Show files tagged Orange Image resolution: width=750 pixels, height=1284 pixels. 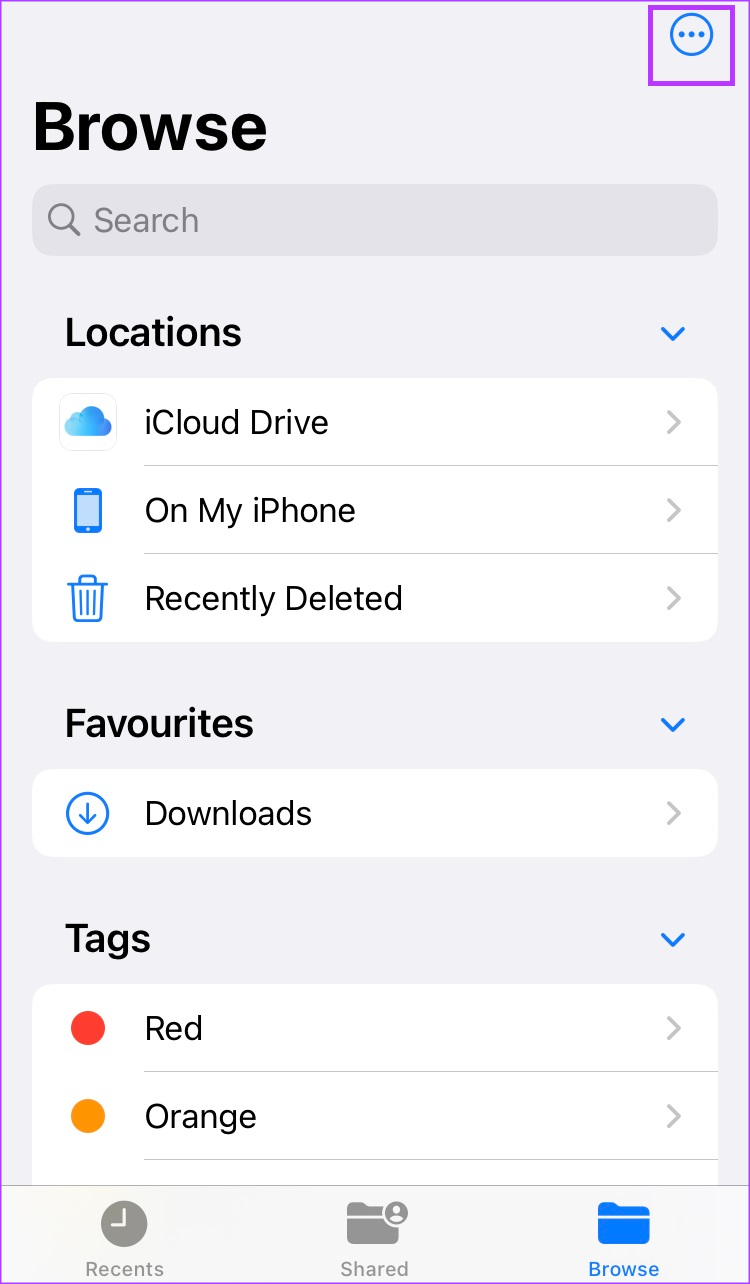[375, 1116]
